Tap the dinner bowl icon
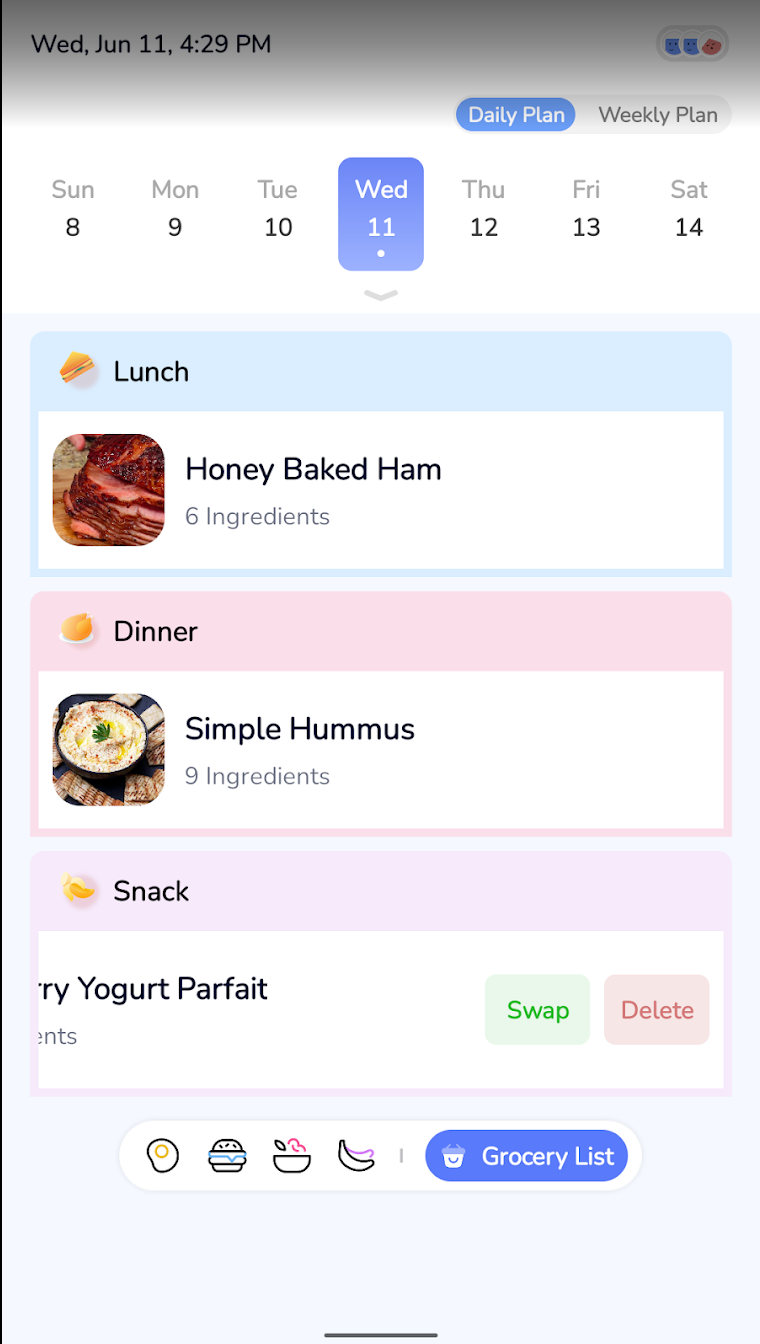 [x=292, y=1156]
